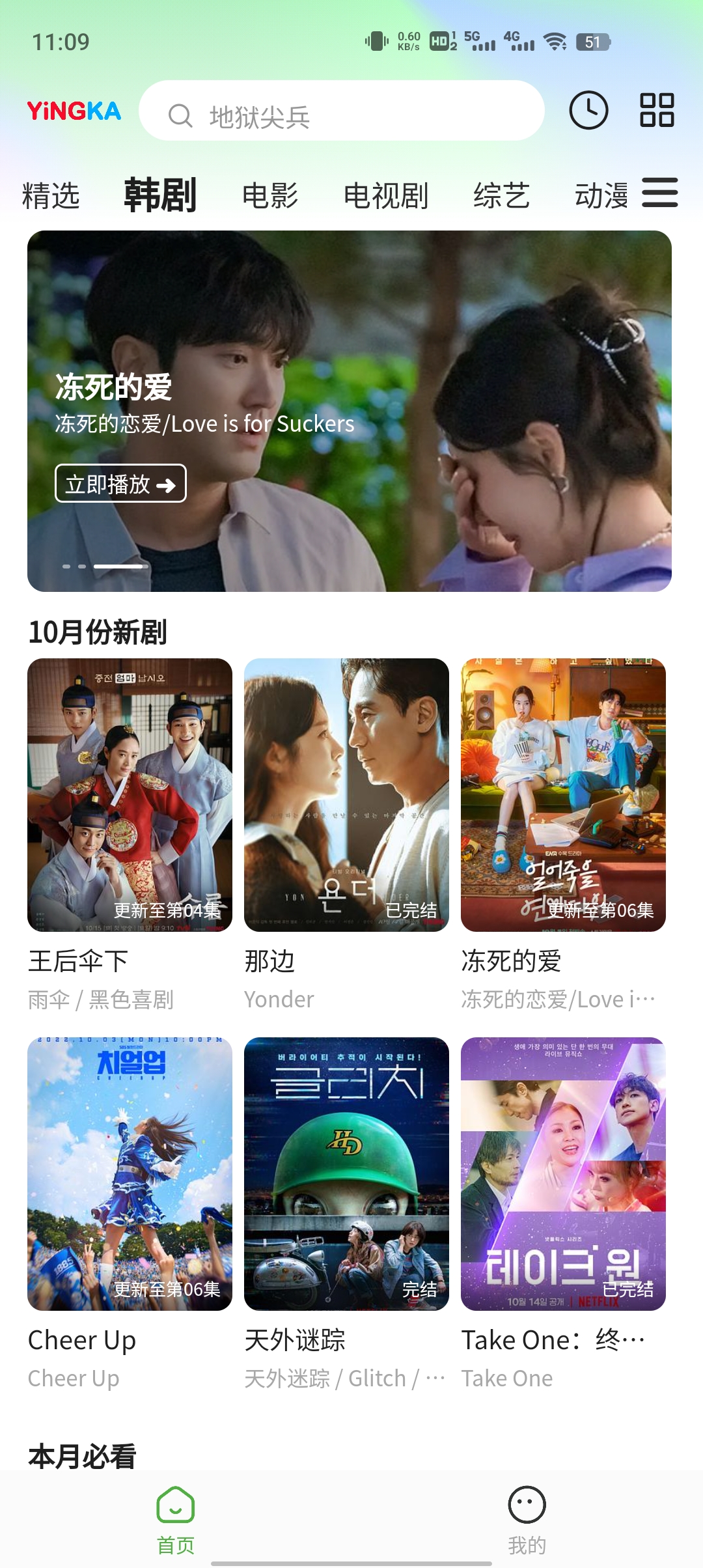Open the 那边 Yonder drama card

tap(346, 795)
